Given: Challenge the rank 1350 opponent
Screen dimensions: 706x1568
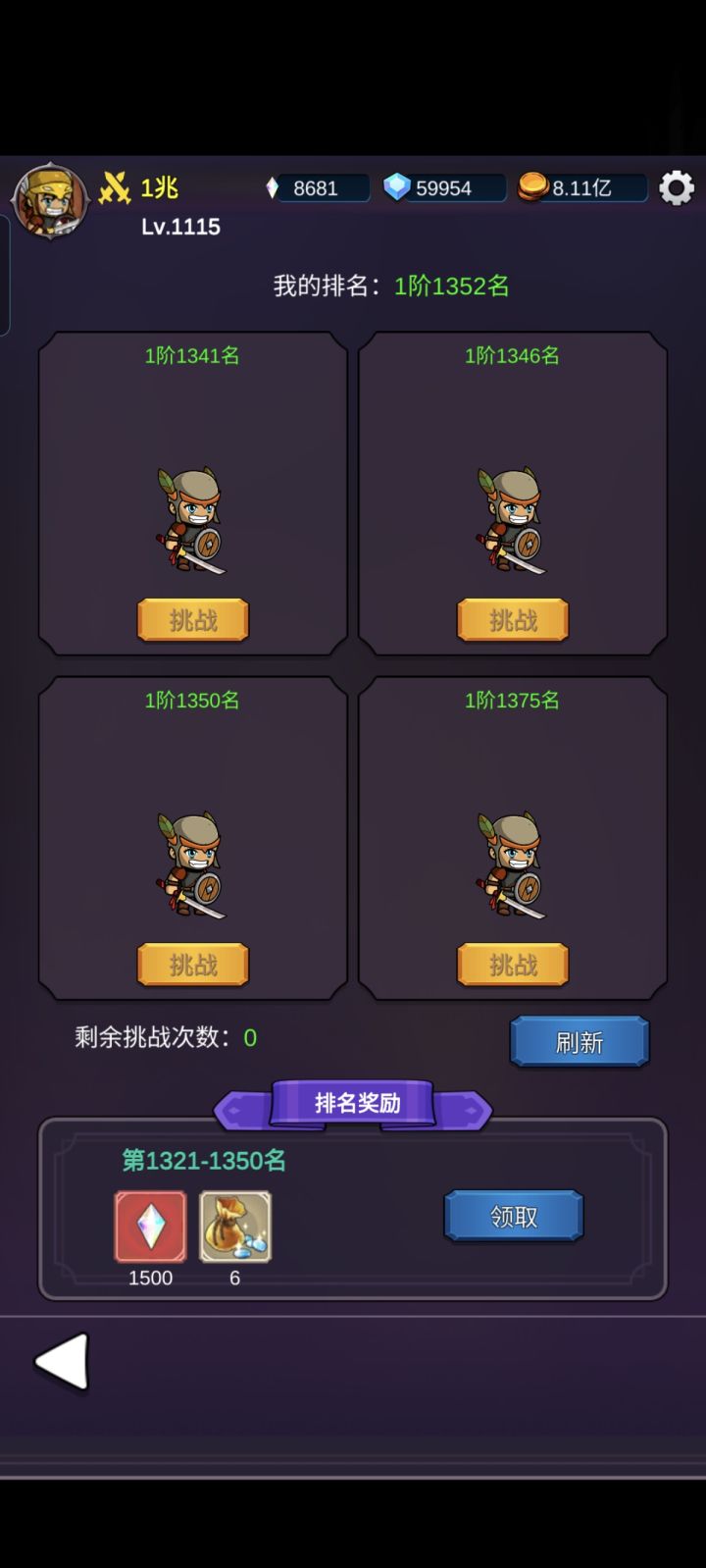Looking at the screenshot, I should point(192,964).
